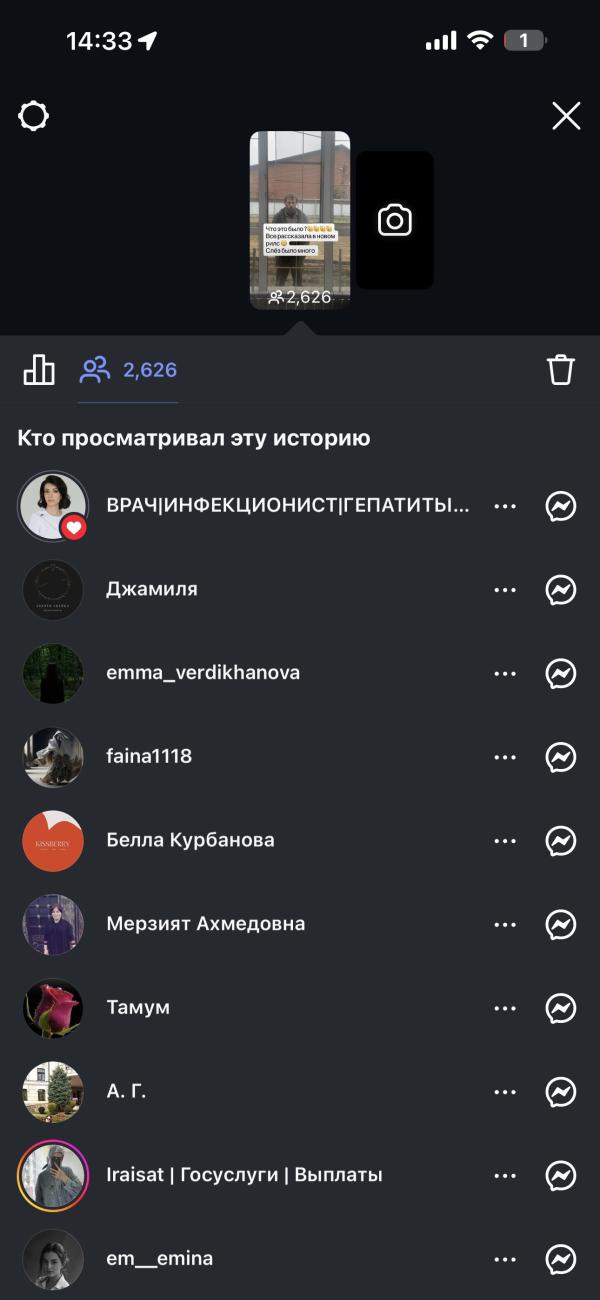Switch to the 2,626 viewers tab
The image size is (600, 1300).
128,370
